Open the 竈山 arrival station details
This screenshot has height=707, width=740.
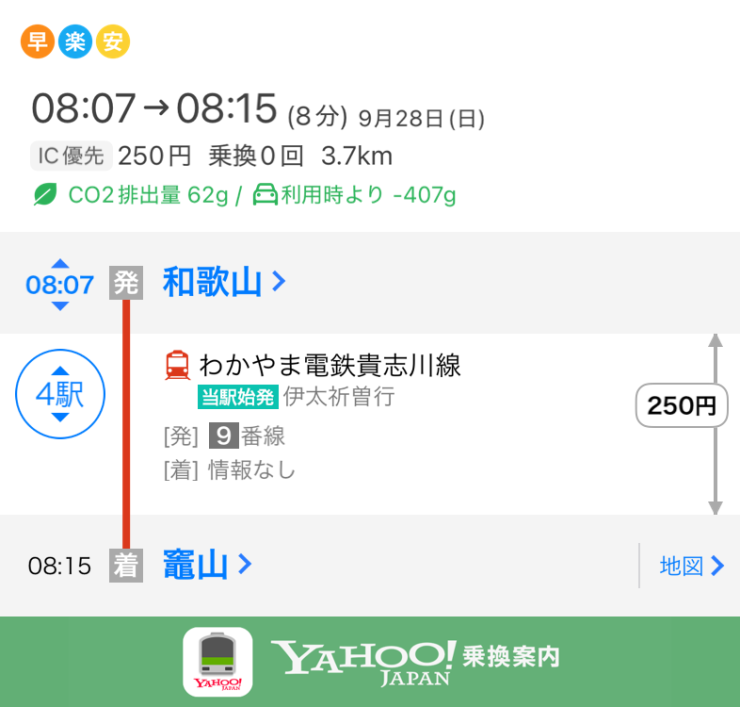(207, 566)
